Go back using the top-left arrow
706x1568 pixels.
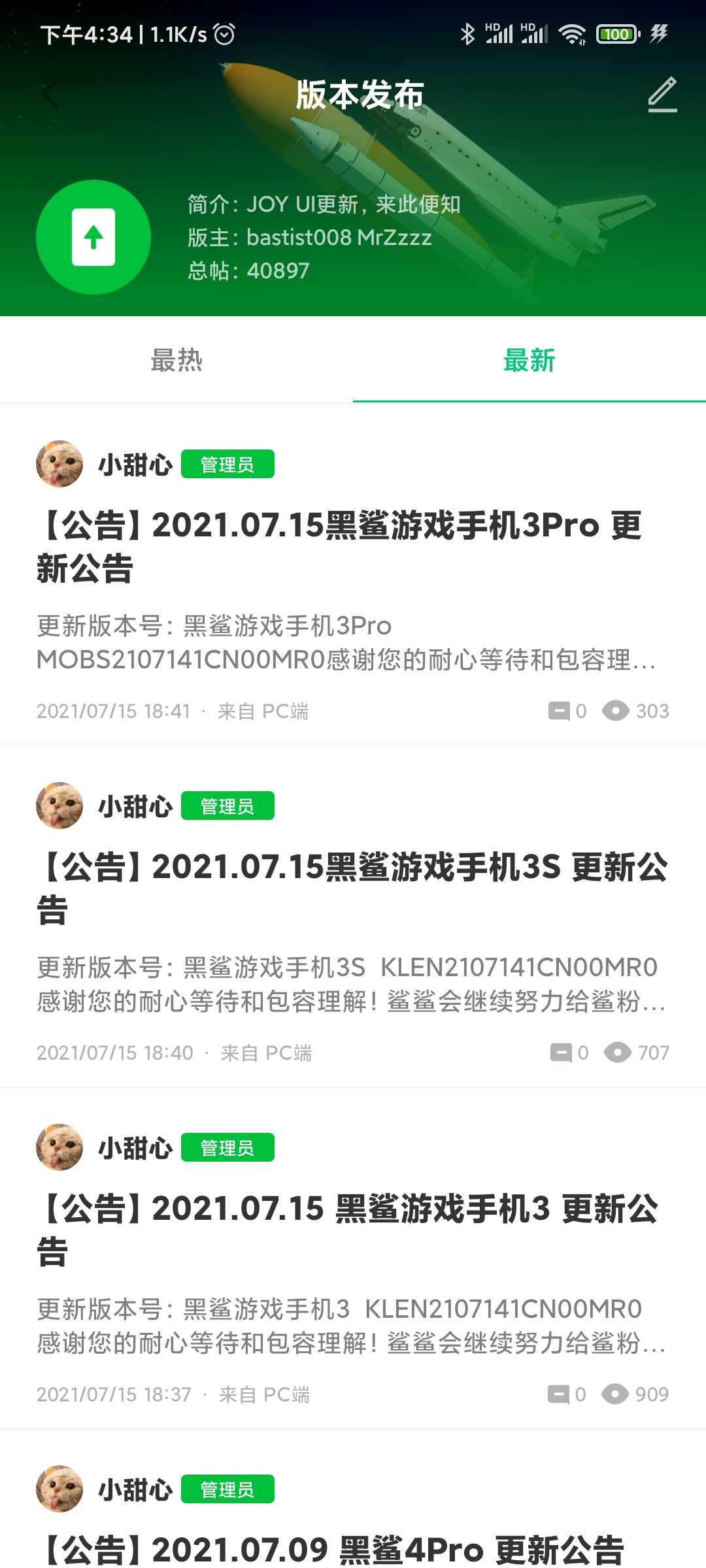click(x=51, y=95)
